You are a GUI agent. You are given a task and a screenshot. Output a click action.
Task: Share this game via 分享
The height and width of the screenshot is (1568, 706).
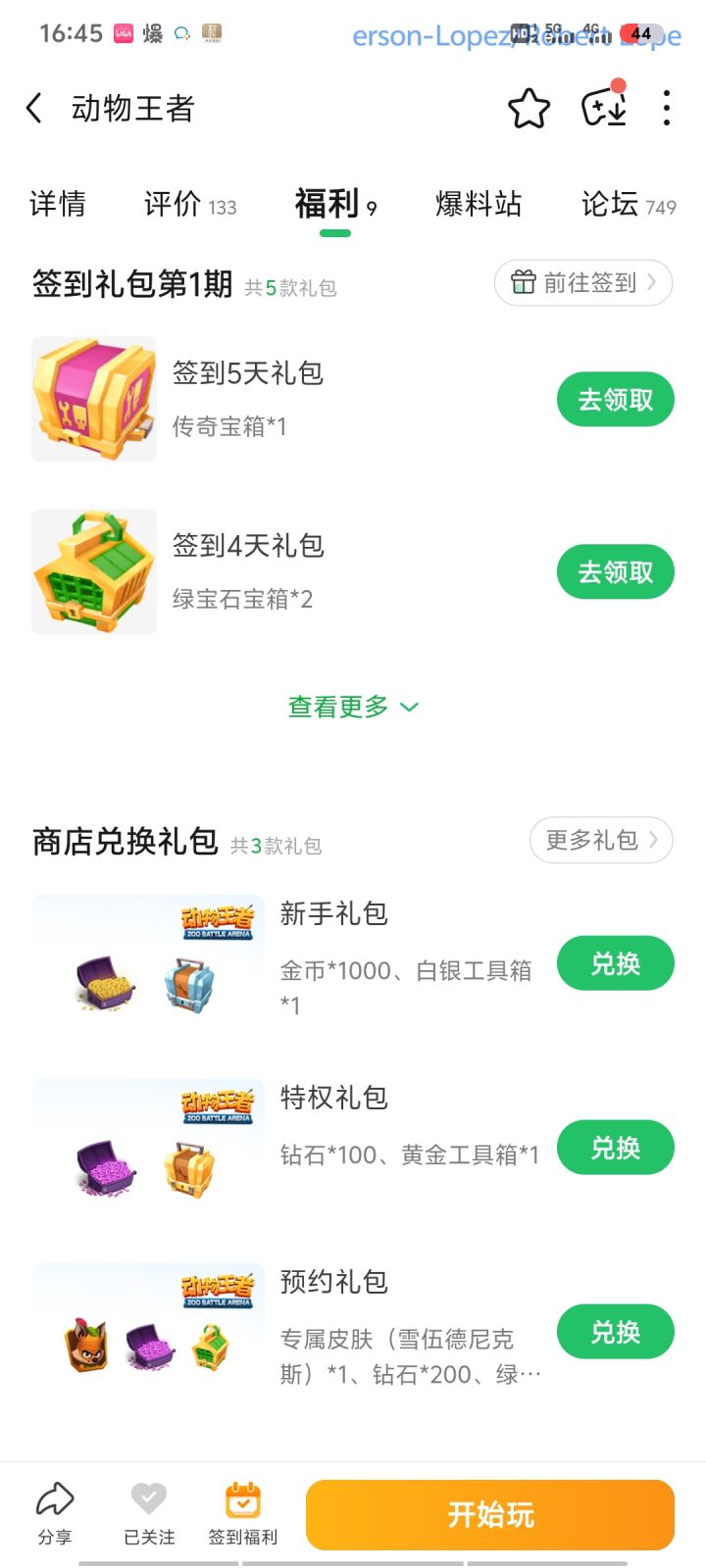55,1514
